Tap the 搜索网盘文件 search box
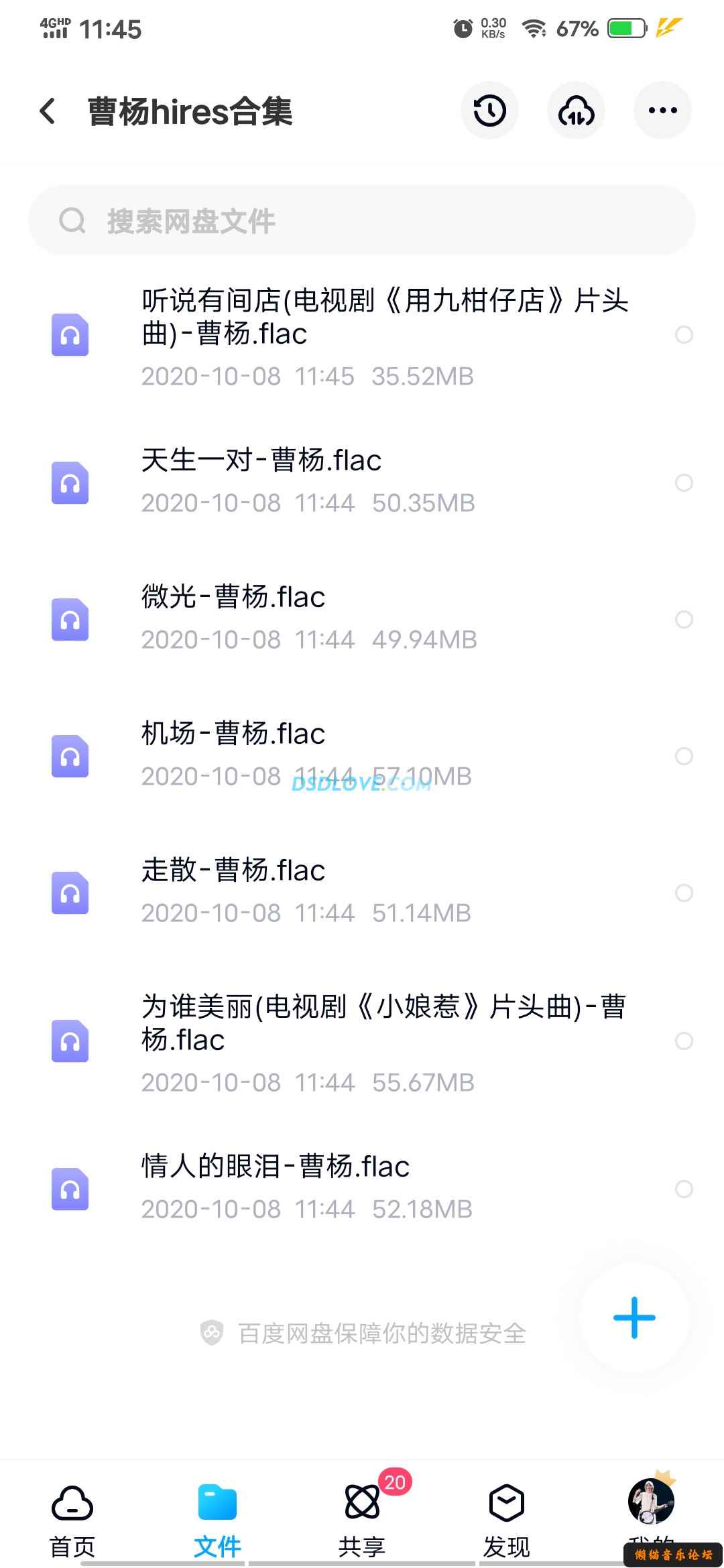Image resolution: width=724 pixels, height=1568 pixels. tap(362, 220)
